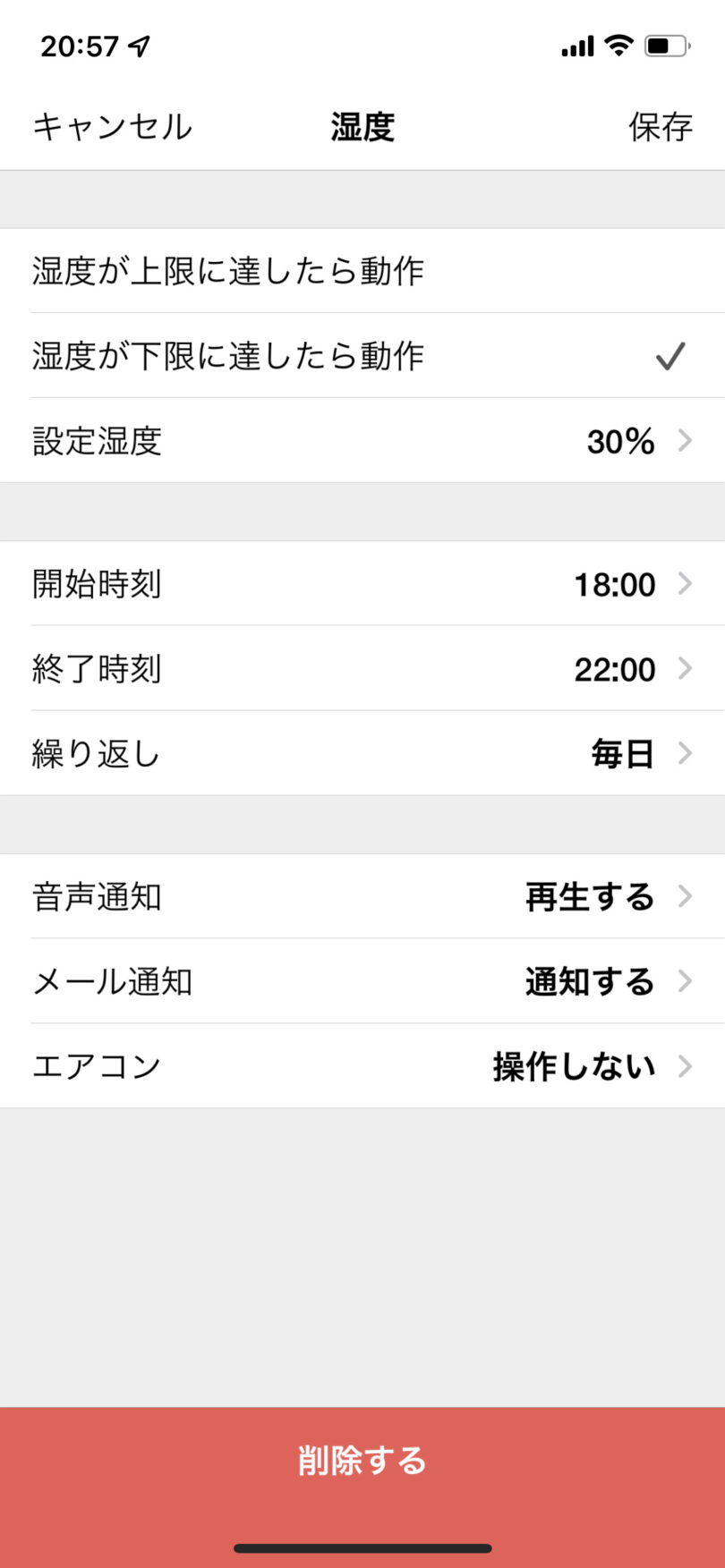Open メール通知 setting
The height and width of the screenshot is (1568, 725).
[x=362, y=981]
